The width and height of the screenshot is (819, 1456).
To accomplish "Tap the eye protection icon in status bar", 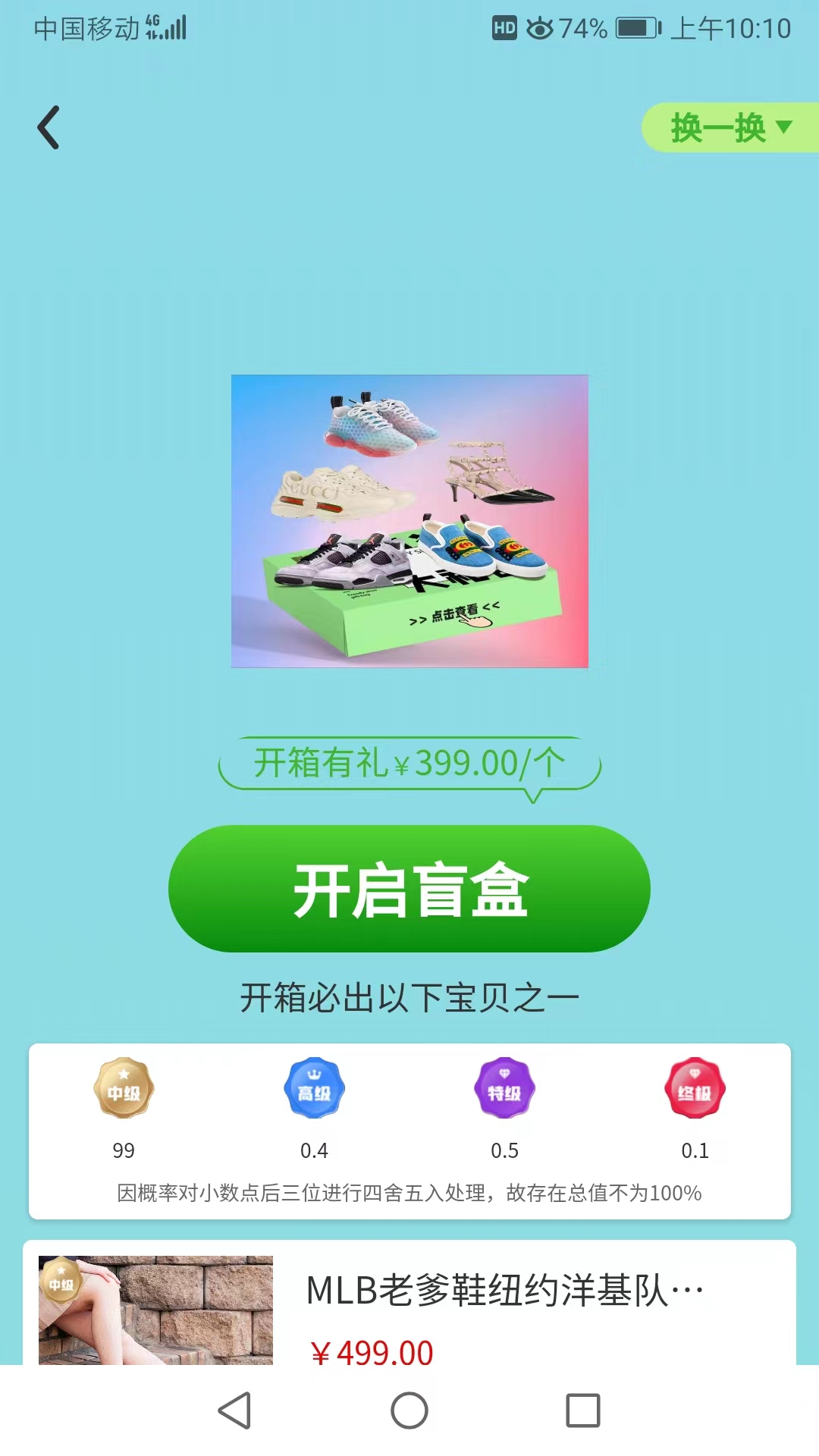I will point(541,27).
